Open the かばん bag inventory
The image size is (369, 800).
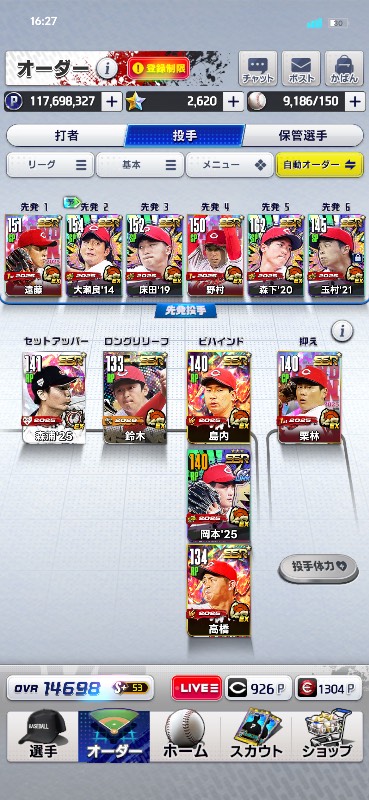[x=344, y=68]
